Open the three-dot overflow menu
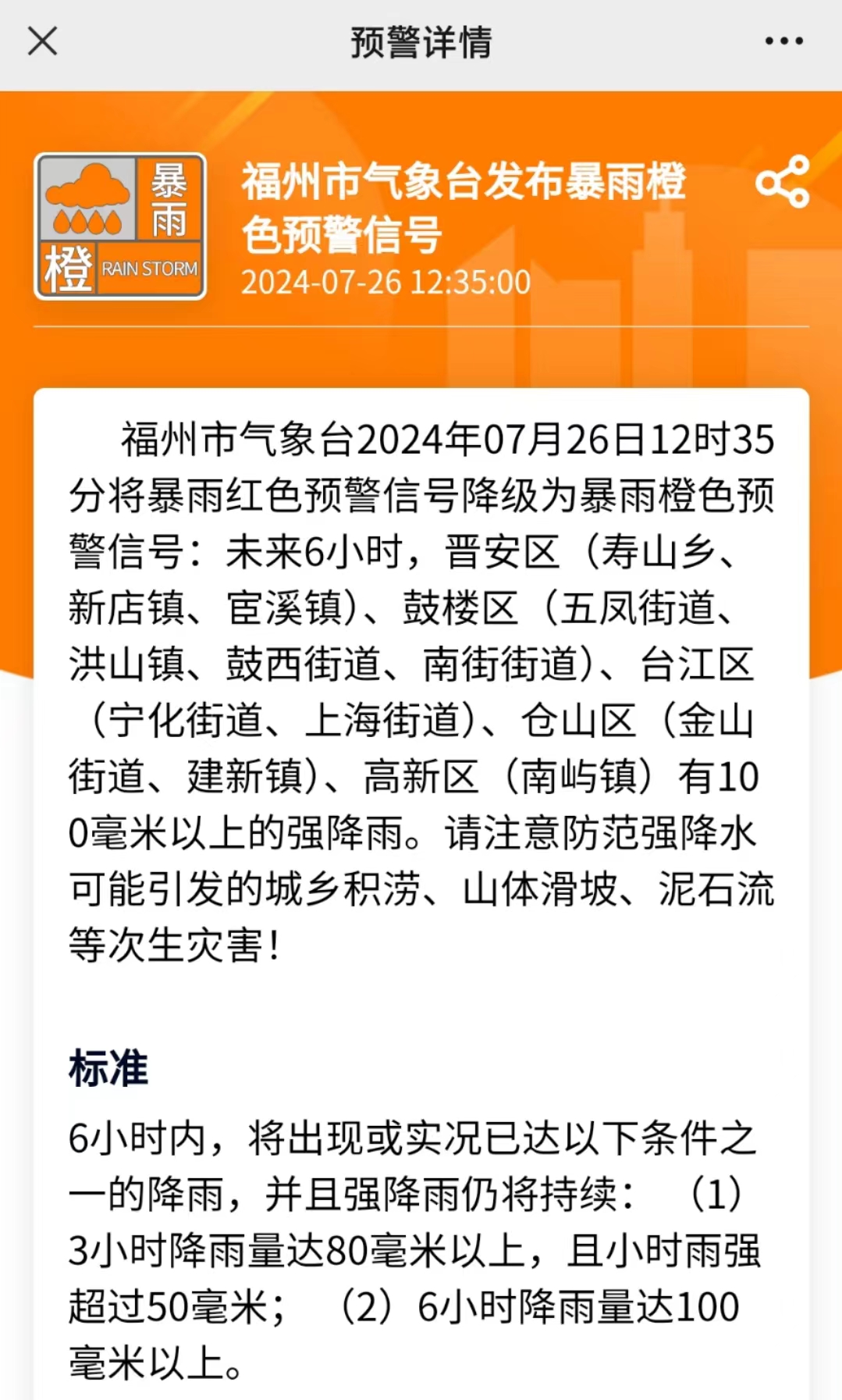Image resolution: width=842 pixels, height=1400 pixels. [783, 41]
